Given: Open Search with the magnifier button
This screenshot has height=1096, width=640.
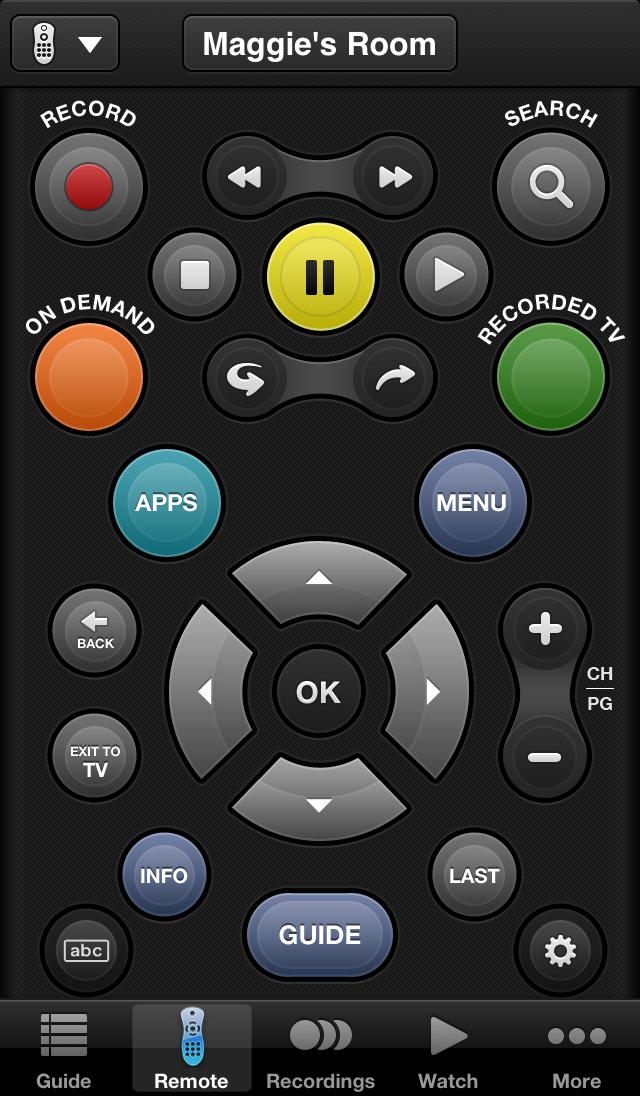Looking at the screenshot, I should pyautogui.click(x=550, y=187).
